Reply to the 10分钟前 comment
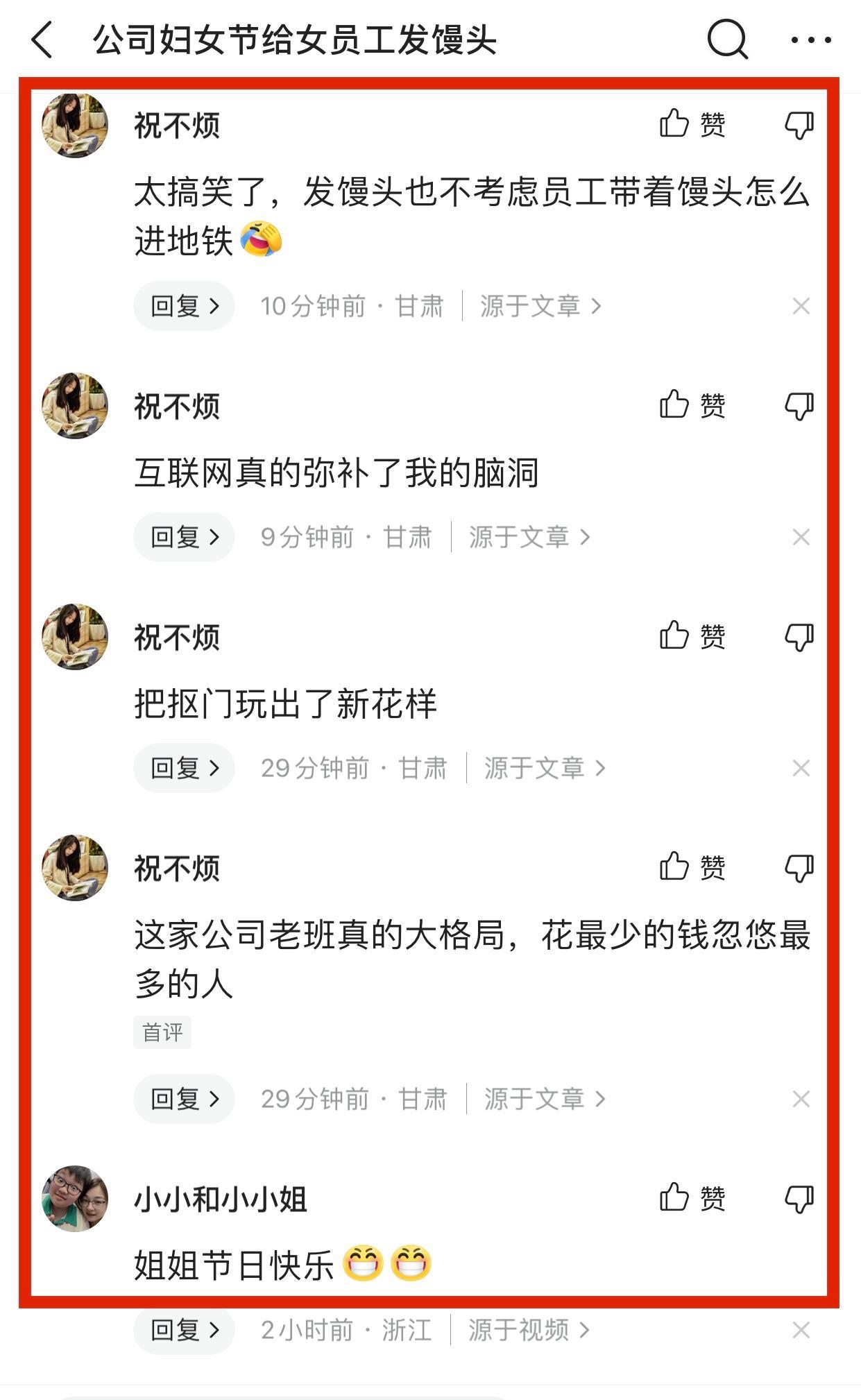The width and height of the screenshot is (861, 1400). point(184,306)
